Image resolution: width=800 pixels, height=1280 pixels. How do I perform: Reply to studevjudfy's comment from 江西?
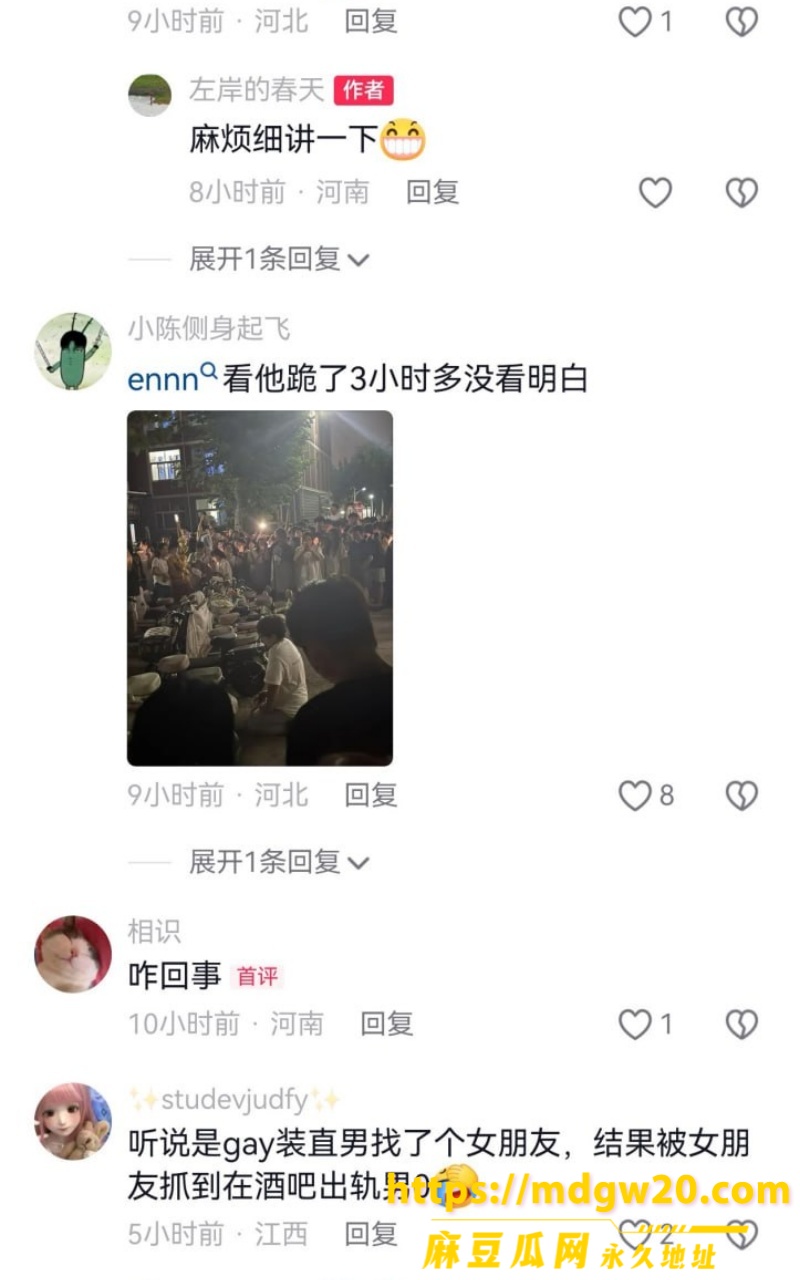click(x=371, y=1234)
